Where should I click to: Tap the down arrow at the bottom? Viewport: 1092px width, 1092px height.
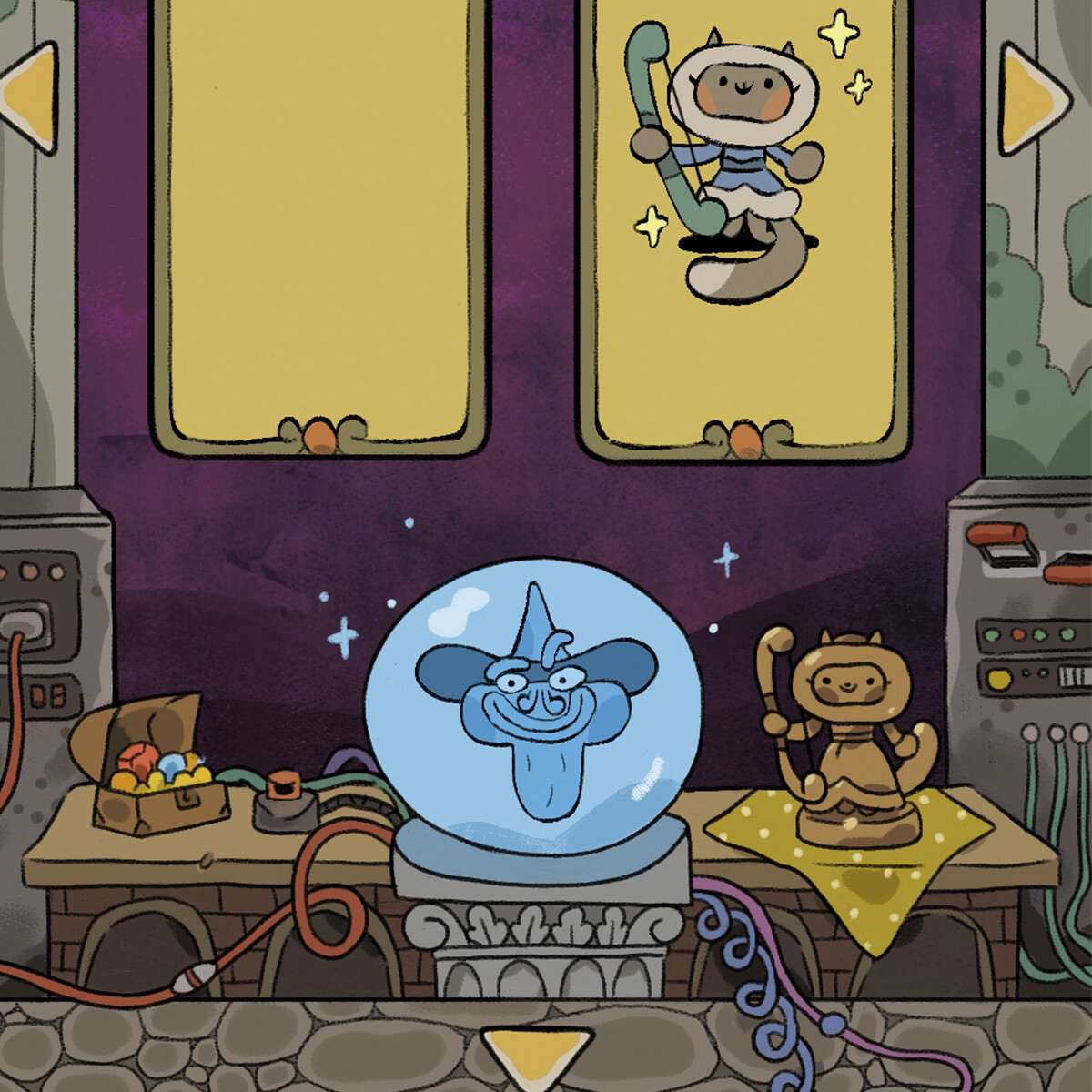tap(536, 1056)
